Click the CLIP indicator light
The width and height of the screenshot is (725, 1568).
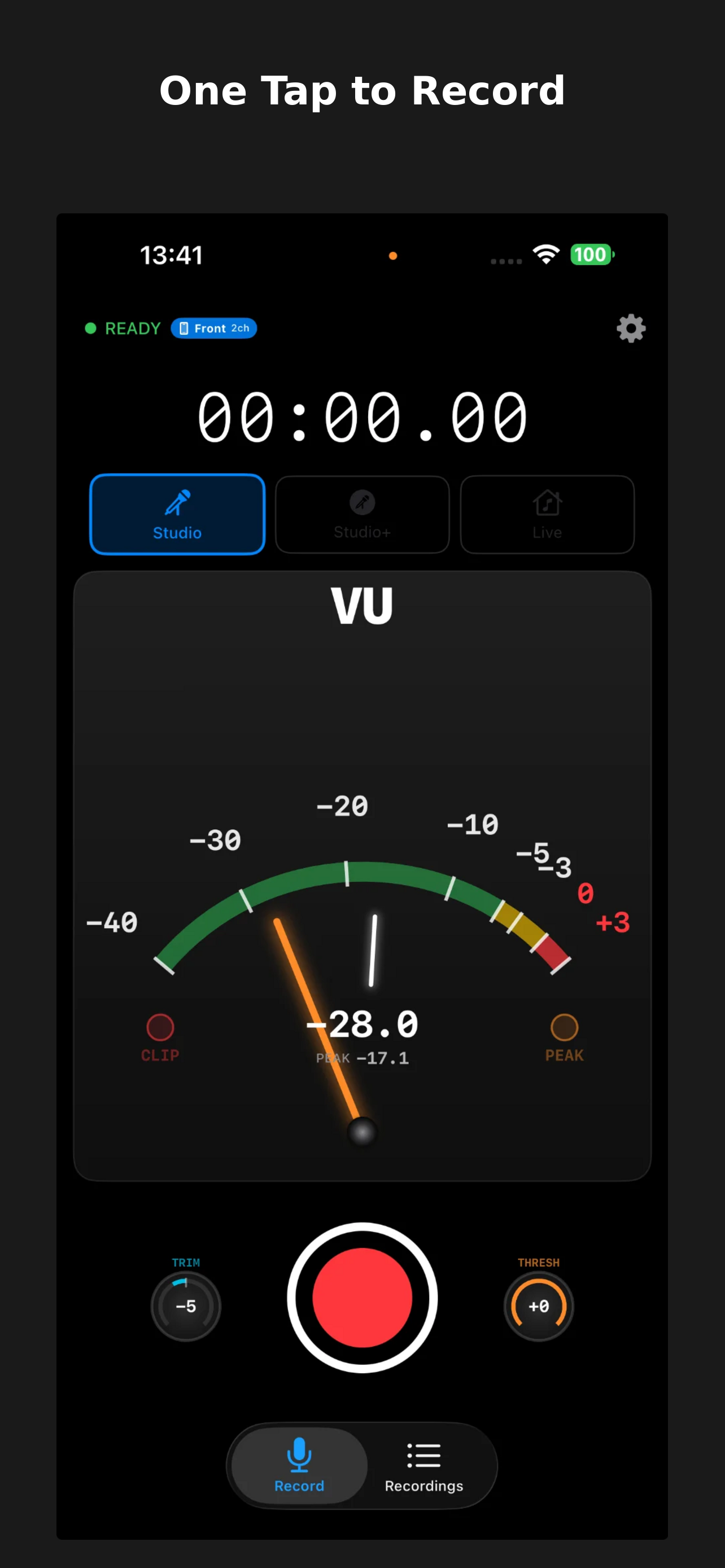click(x=160, y=1027)
